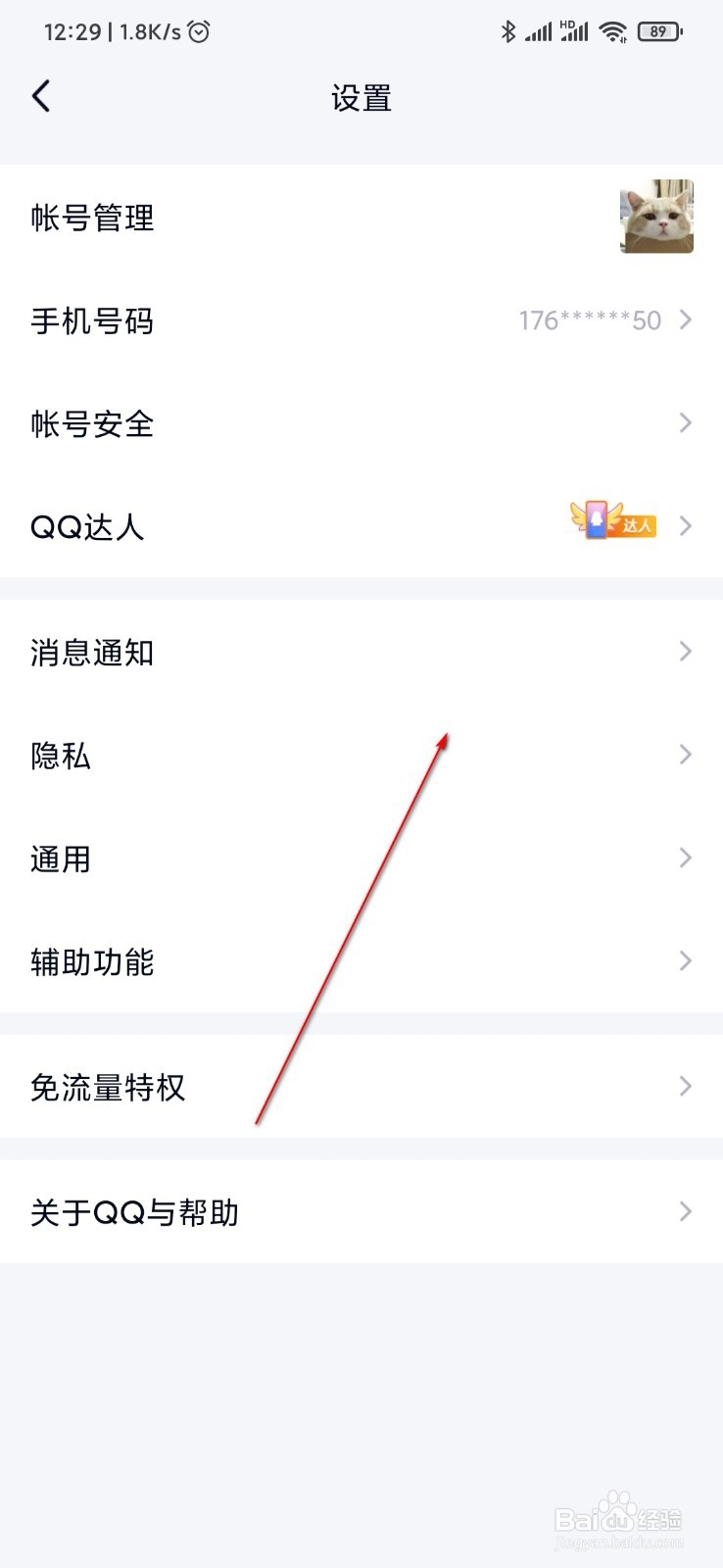Image resolution: width=723 pixels, height=1568 pixels.
Task: Tap the cellular signal icon
Action: point(541,31)
